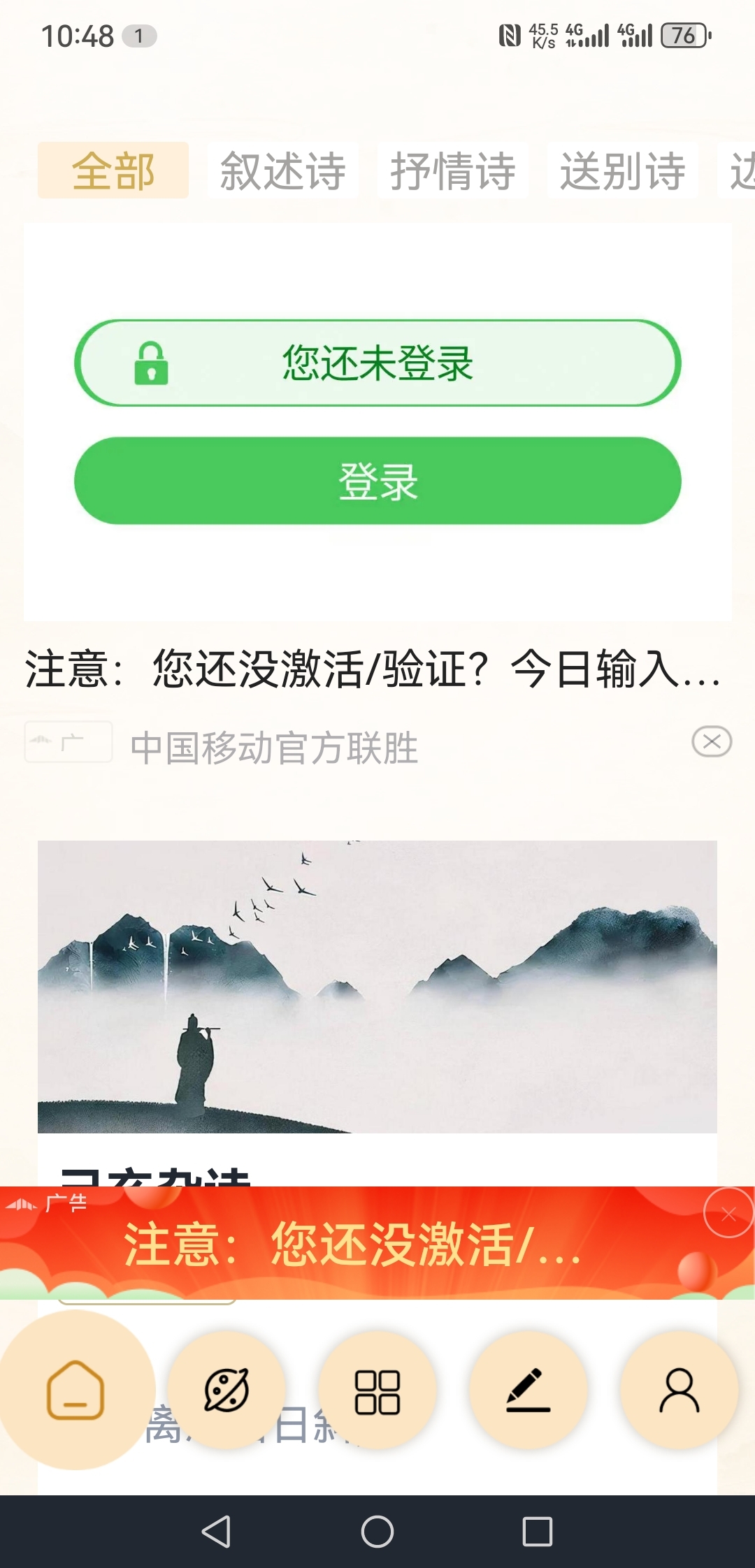755x1568 pixels.
Task: Select the 全部 category tab
Action: 113,170
